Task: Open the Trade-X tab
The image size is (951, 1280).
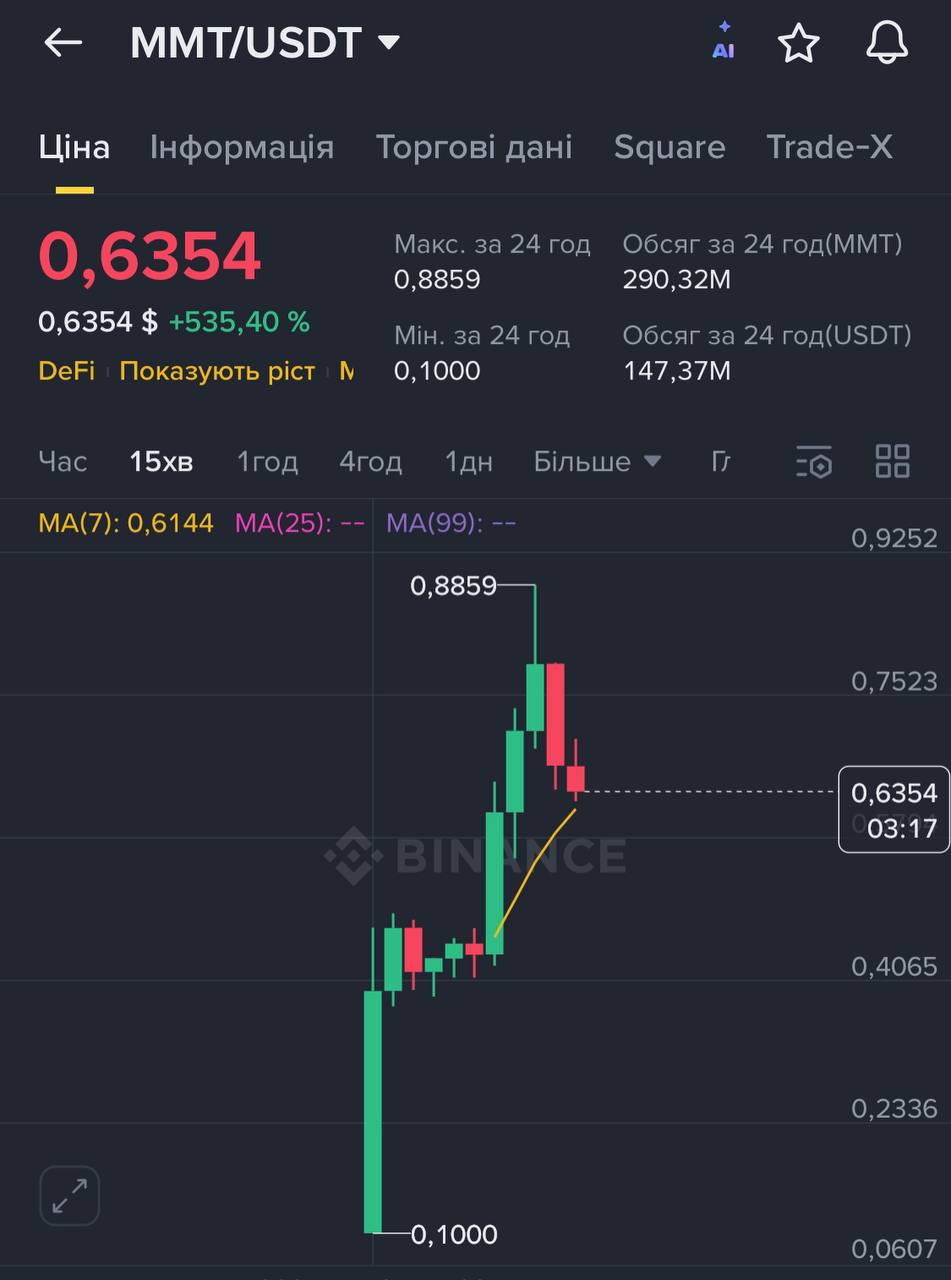Action: click(829, 147)
